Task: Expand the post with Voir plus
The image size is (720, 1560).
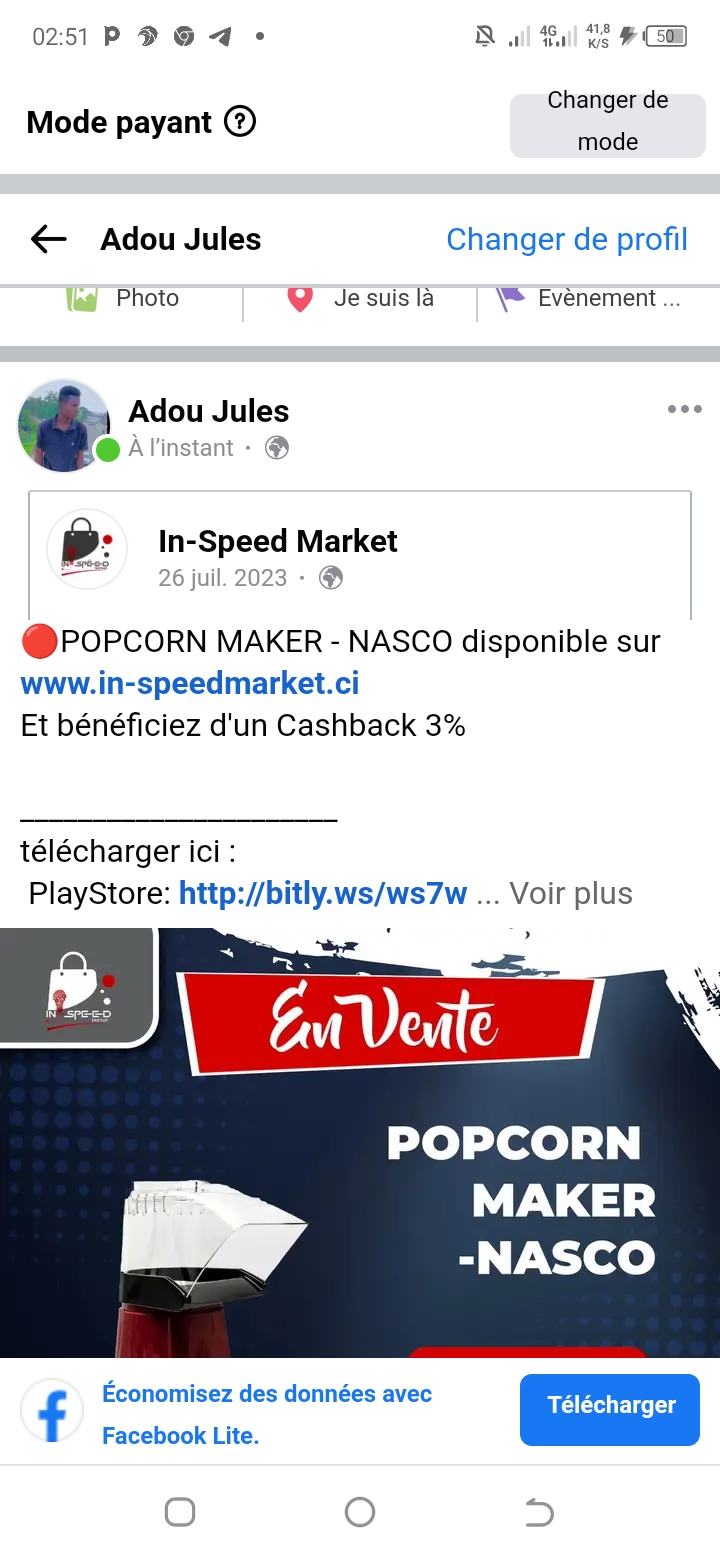Action: (x=570, y=893)
